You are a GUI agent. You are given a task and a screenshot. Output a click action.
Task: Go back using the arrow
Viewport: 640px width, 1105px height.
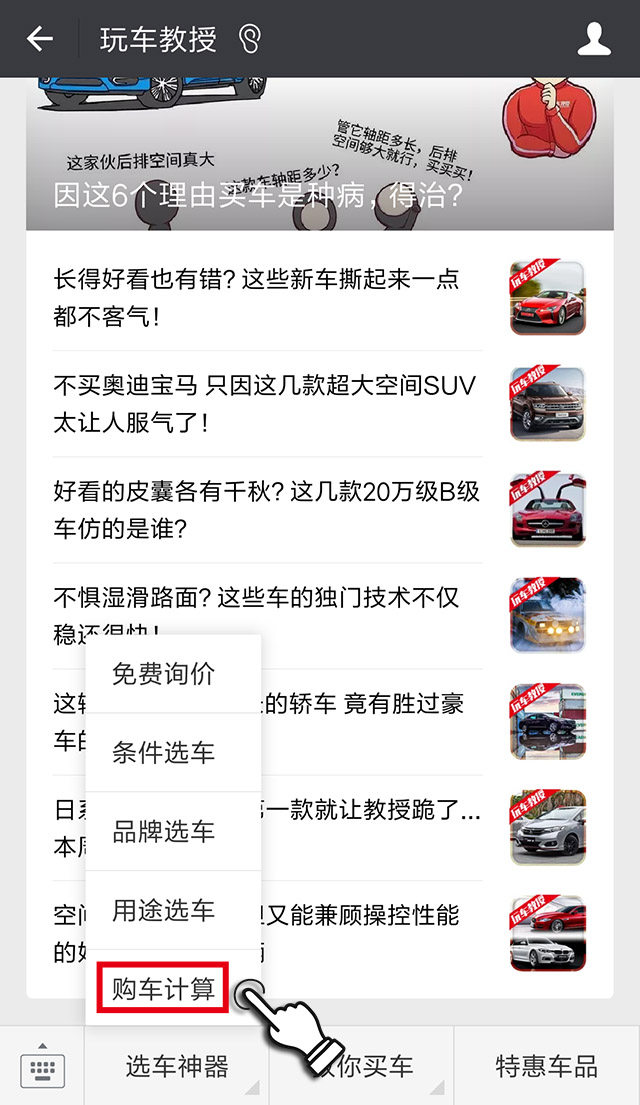point(40,39)
